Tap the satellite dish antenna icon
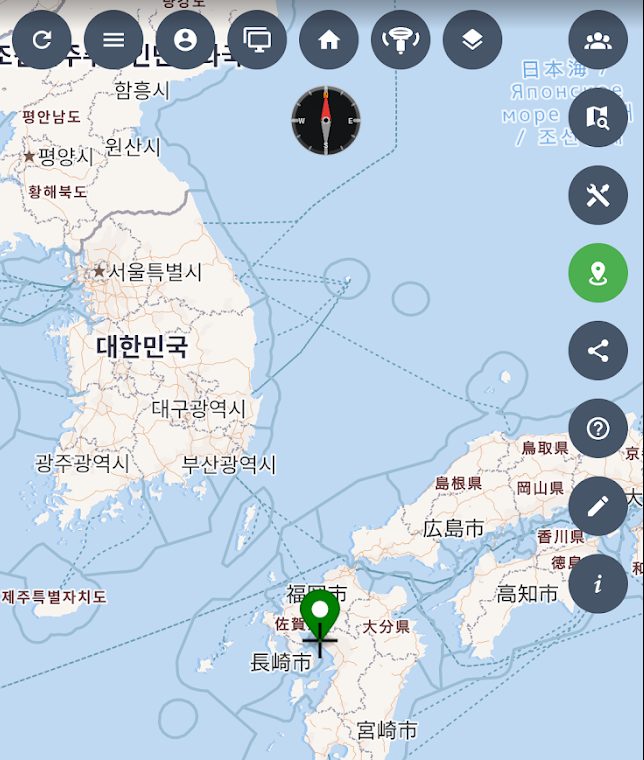This screenshot has height=760, width=644. (401, 40)
